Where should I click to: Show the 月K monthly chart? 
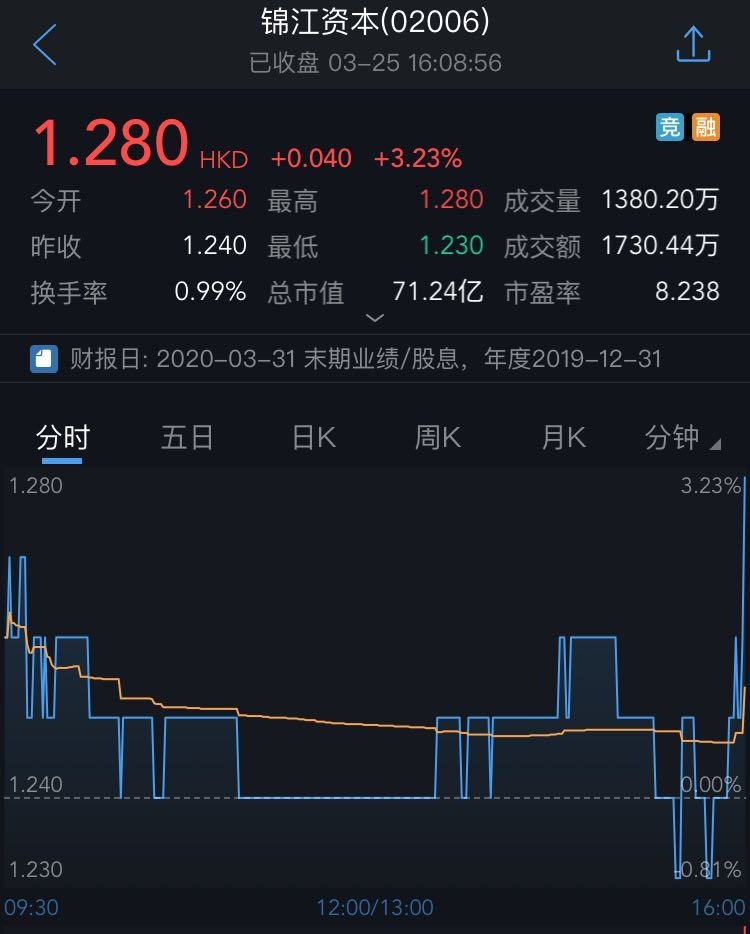[563, 438]
